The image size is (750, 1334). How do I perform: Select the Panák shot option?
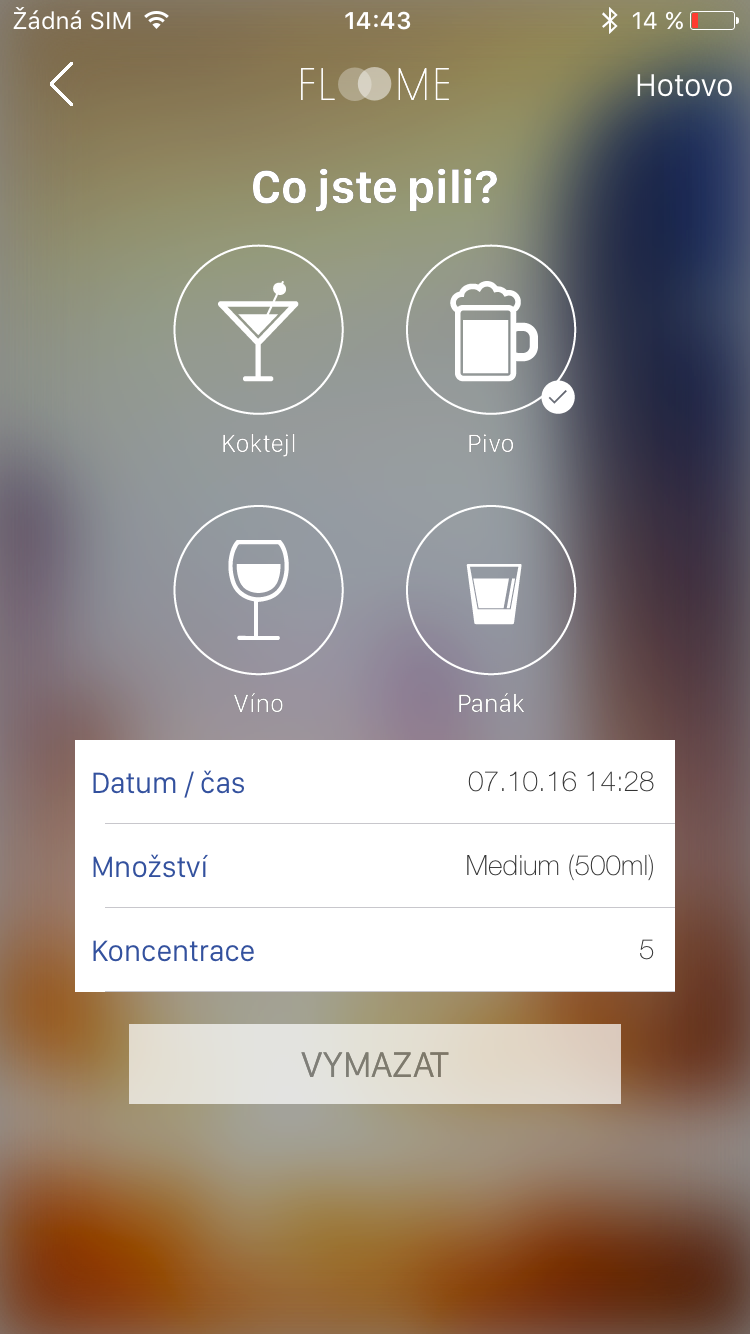490,589
